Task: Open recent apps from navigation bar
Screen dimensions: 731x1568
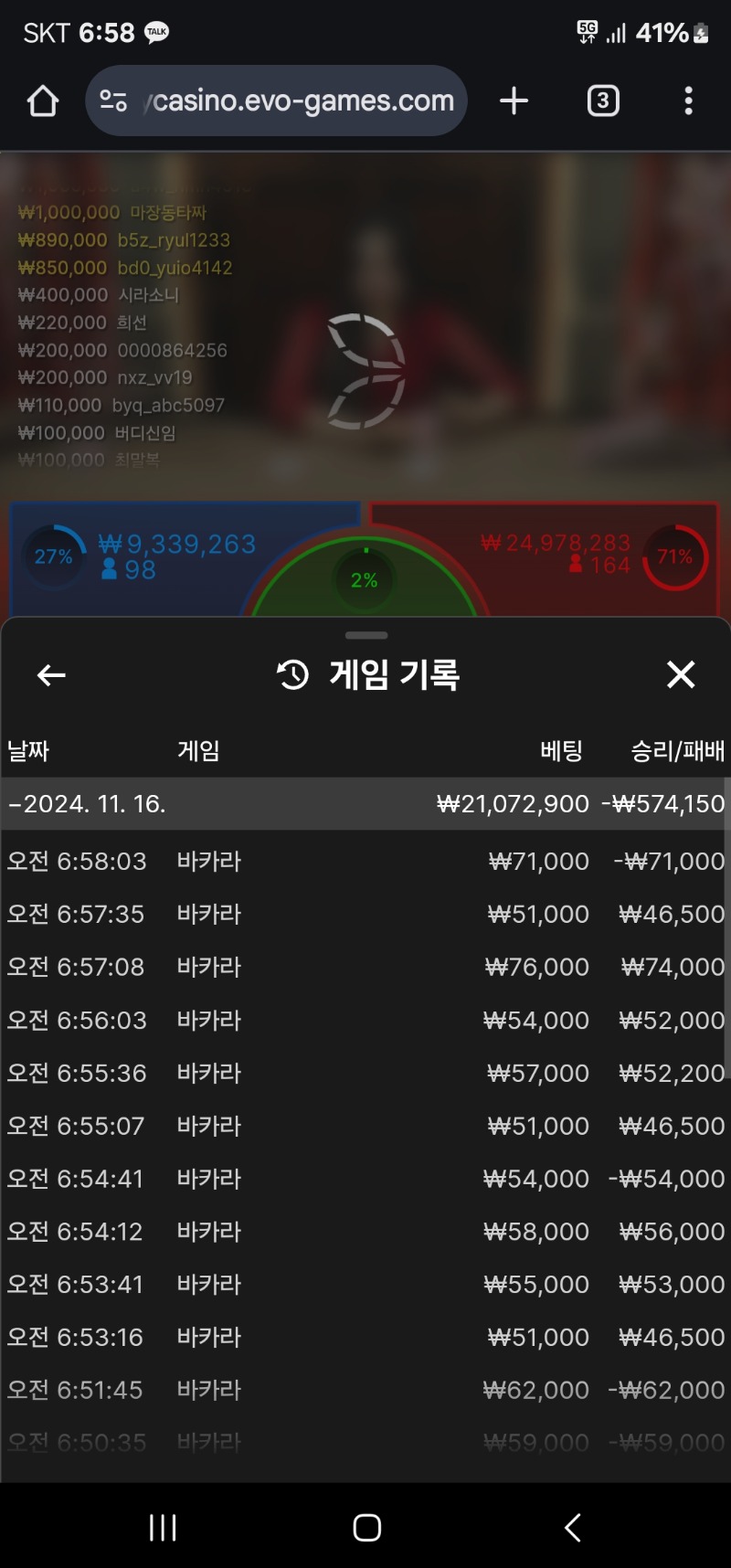Action: click(x=163, y=1527)
